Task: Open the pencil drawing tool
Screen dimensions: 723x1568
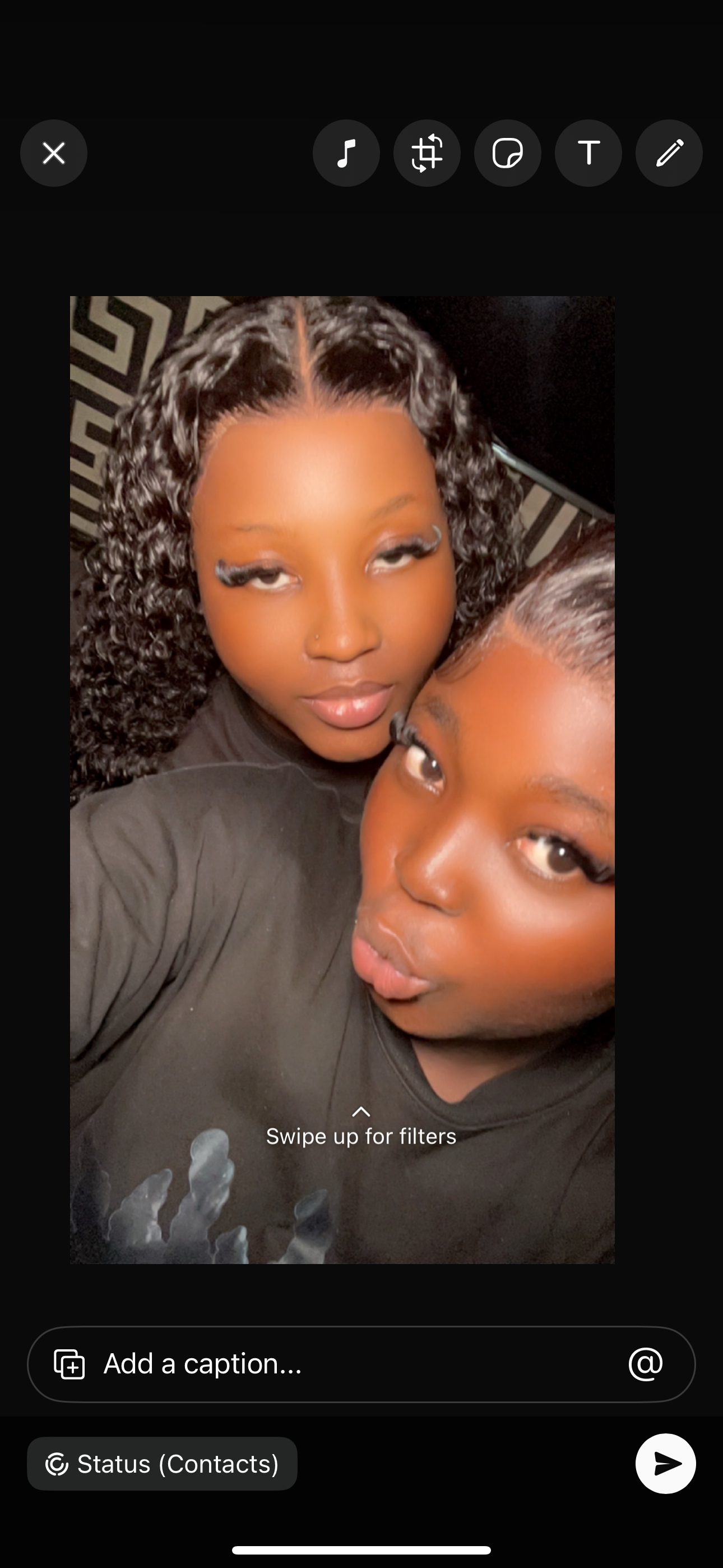Action: [669, 153]
